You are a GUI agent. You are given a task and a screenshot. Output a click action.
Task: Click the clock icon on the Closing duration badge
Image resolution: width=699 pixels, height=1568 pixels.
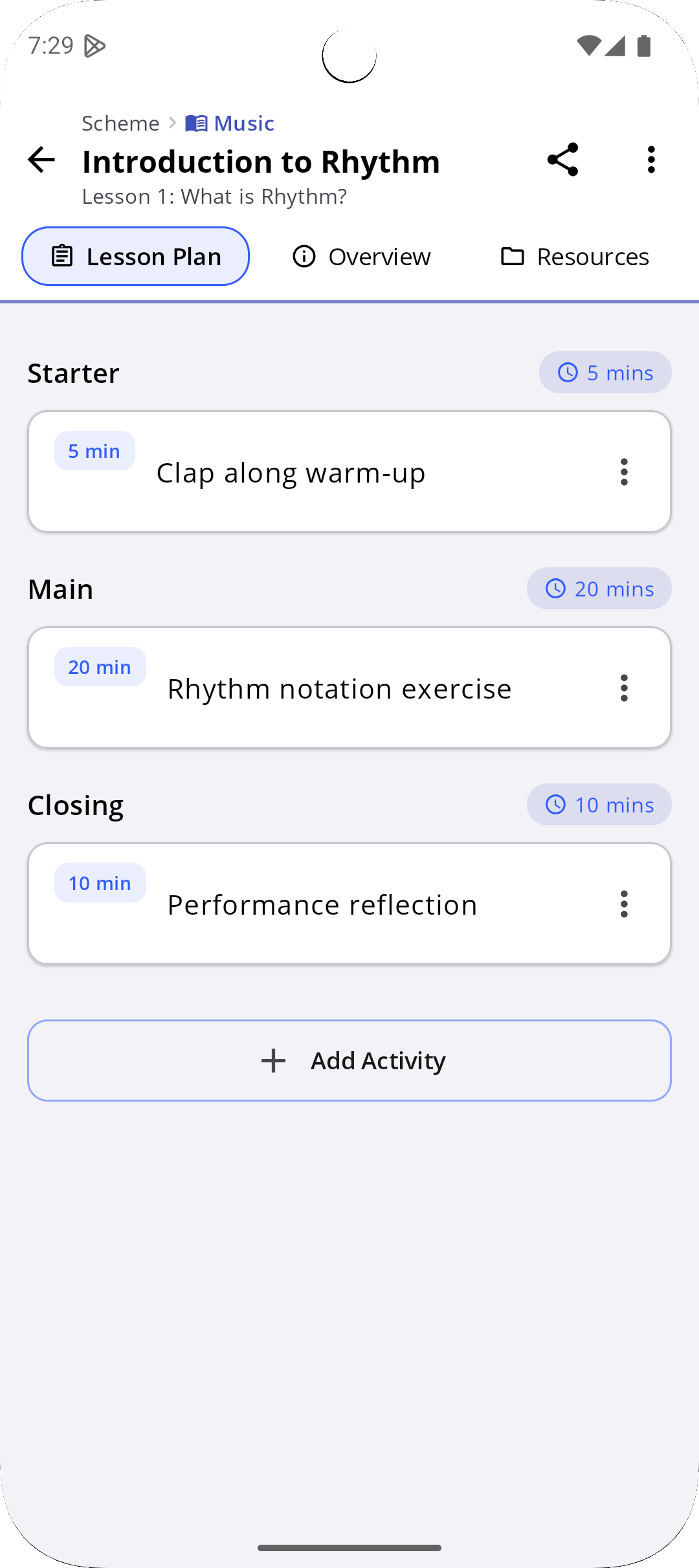tap(557, 805)
